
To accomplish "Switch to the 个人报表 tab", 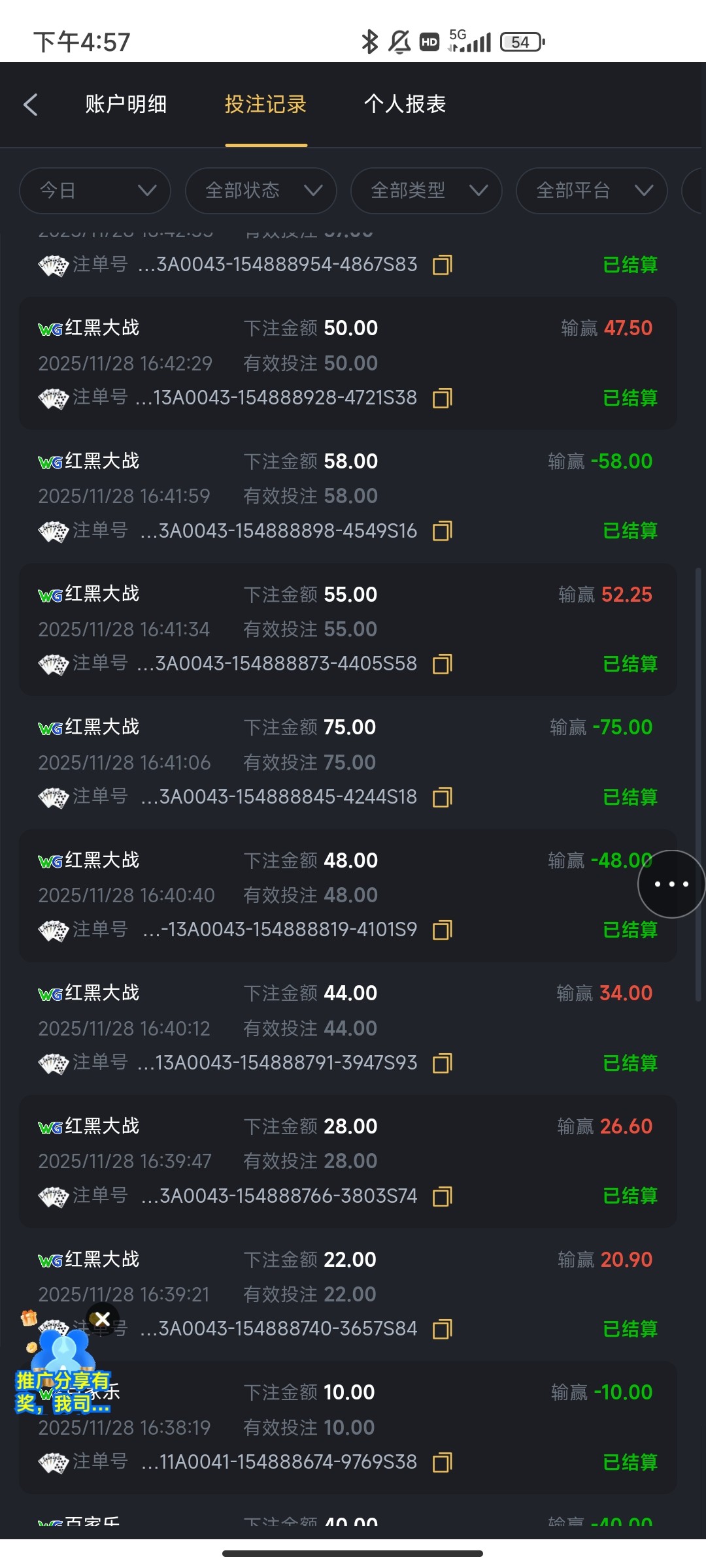I will tap(405, 105).
